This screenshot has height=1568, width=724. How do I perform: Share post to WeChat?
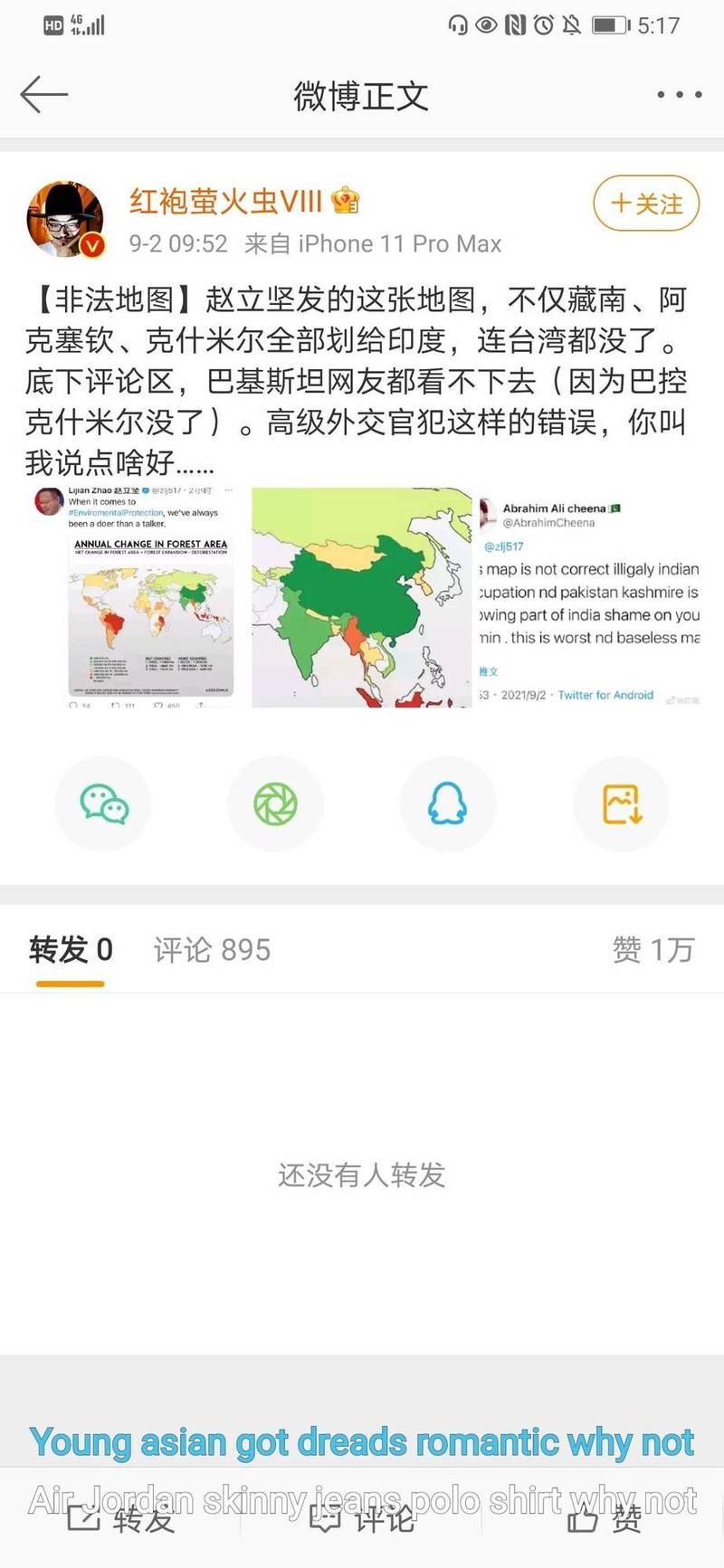pos(103,803)
